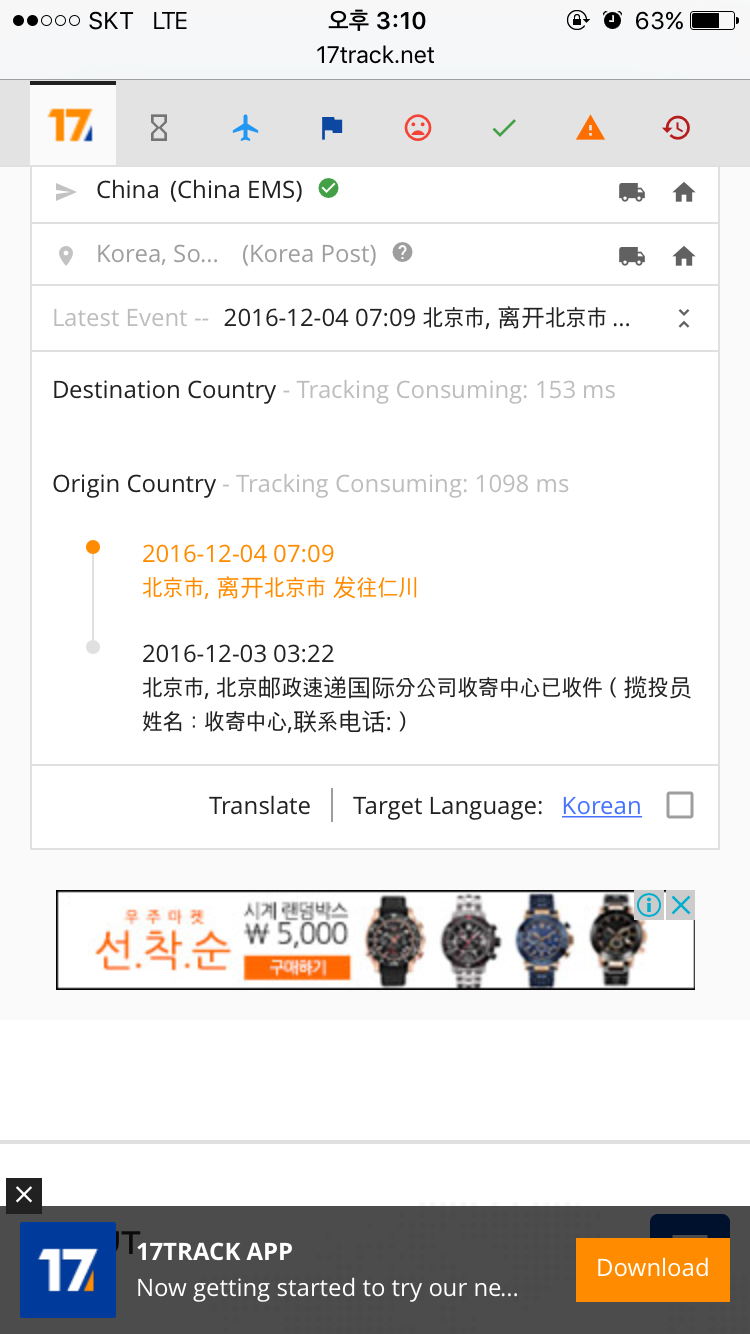Collapse the Latest Event details
This screenshot has width=750, height=1334.
click(x=684, y=319)
